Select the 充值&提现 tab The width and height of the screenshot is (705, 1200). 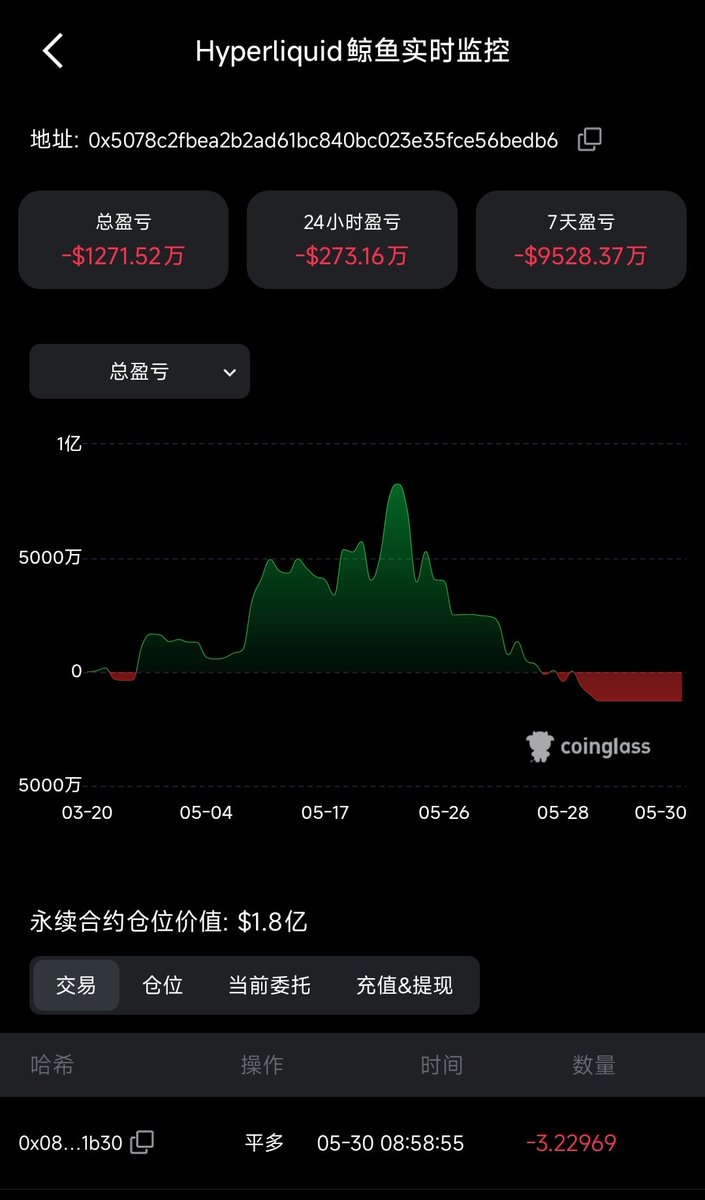404,985
